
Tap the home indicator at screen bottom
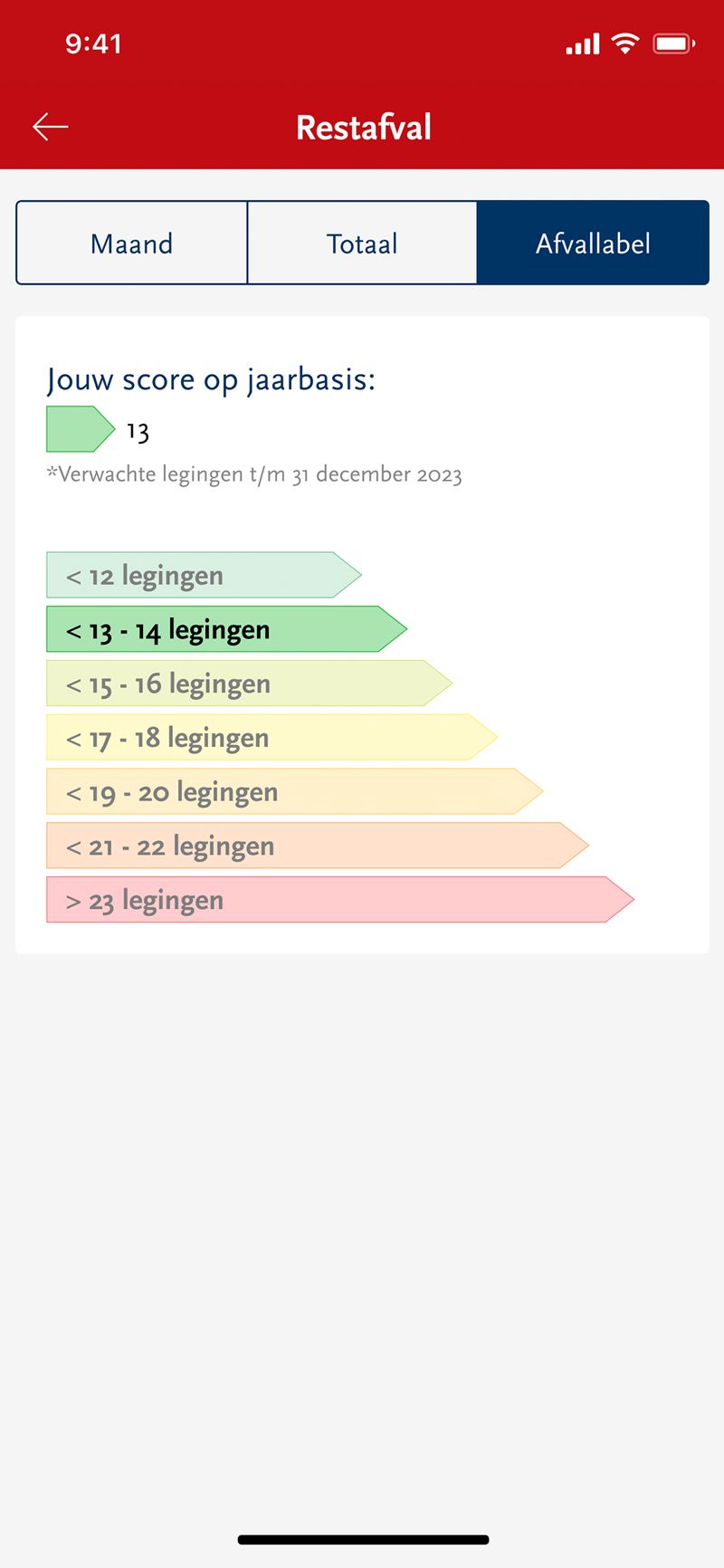362,1539
